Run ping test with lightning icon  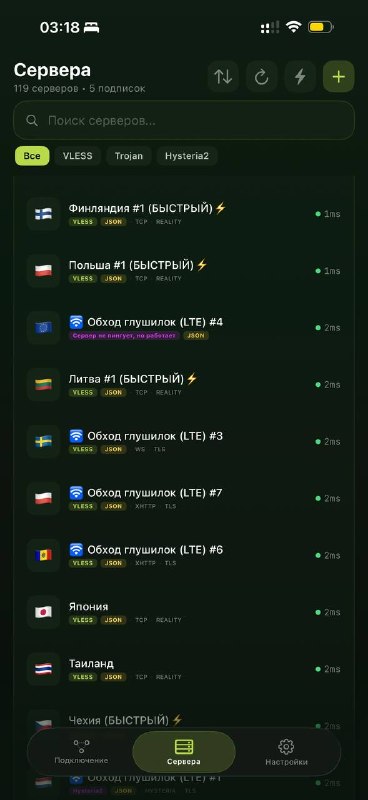click(300, 77)
